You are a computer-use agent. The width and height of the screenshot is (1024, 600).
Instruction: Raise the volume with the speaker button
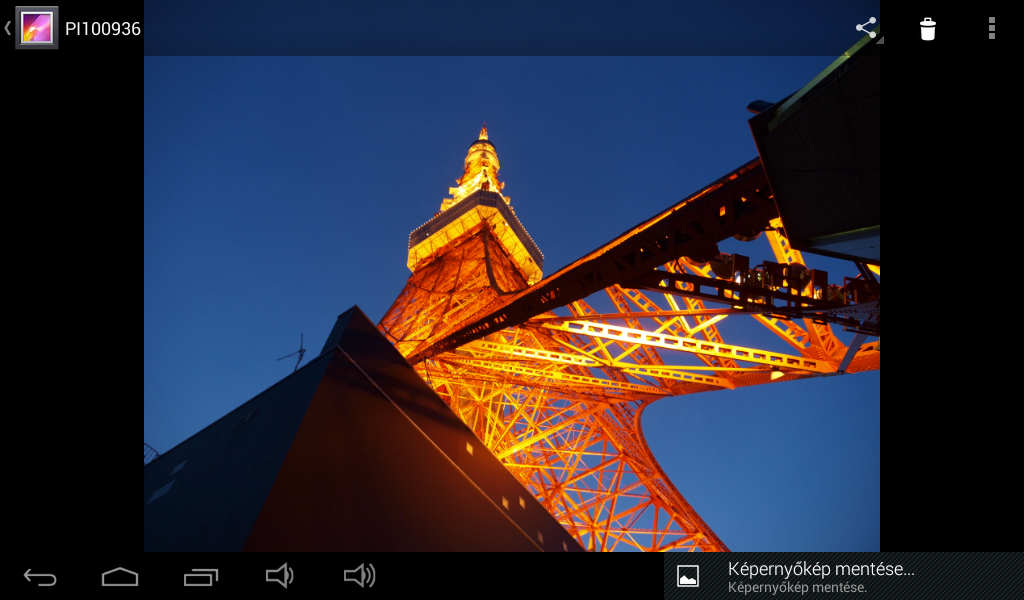click(359, 575)
